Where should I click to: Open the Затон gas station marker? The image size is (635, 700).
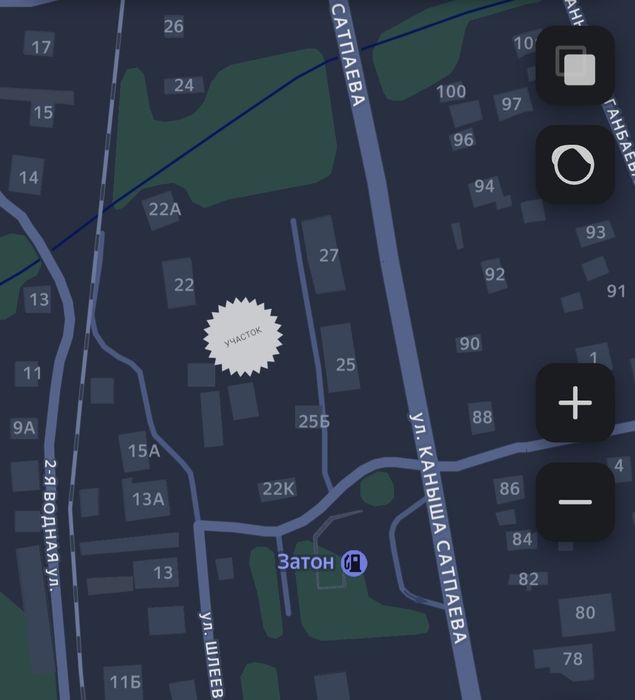(354, 562)
